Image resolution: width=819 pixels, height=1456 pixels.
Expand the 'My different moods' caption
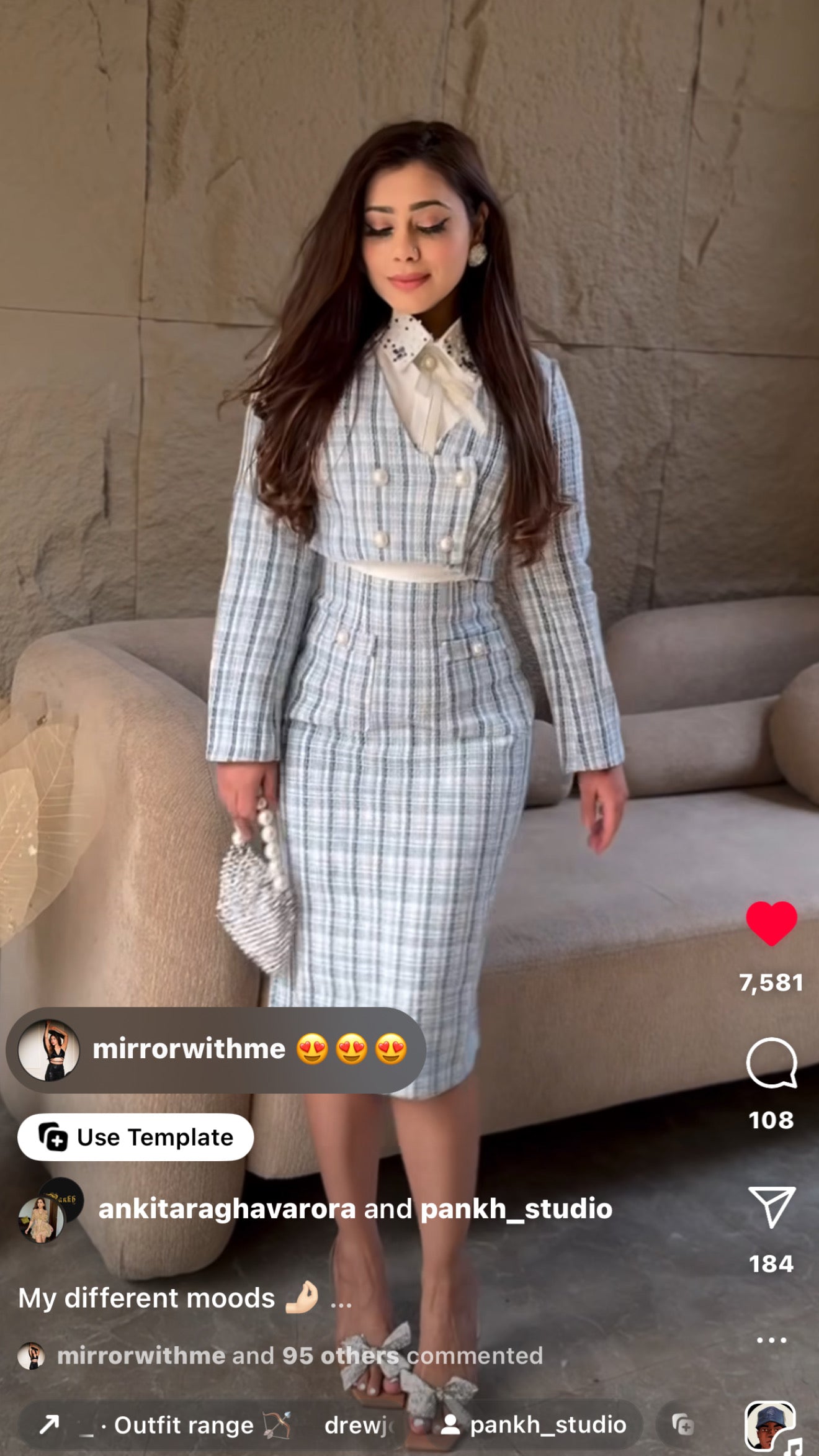tap(341, 1299)
